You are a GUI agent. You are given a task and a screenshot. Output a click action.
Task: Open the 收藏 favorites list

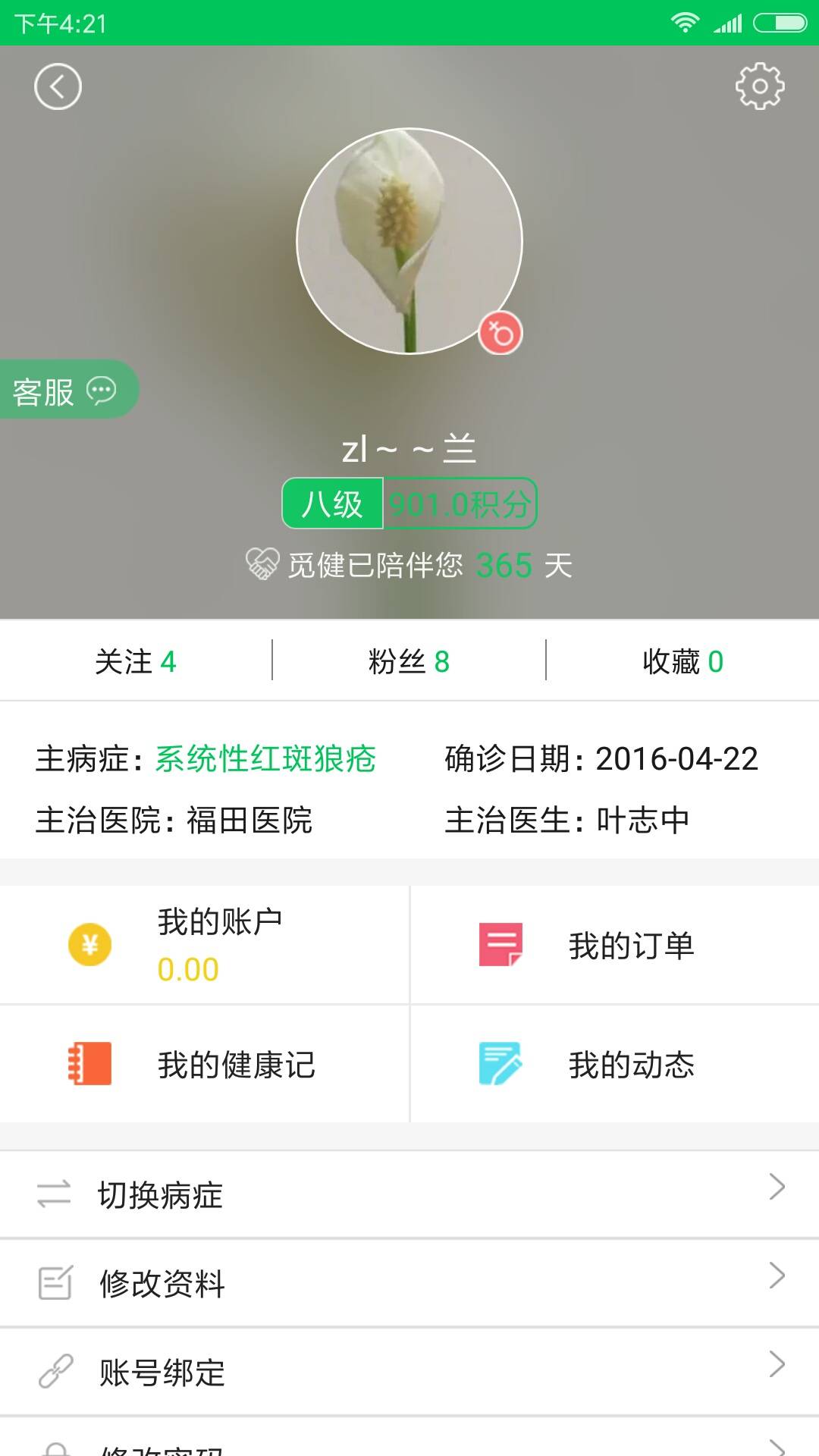tap(682, 661)
